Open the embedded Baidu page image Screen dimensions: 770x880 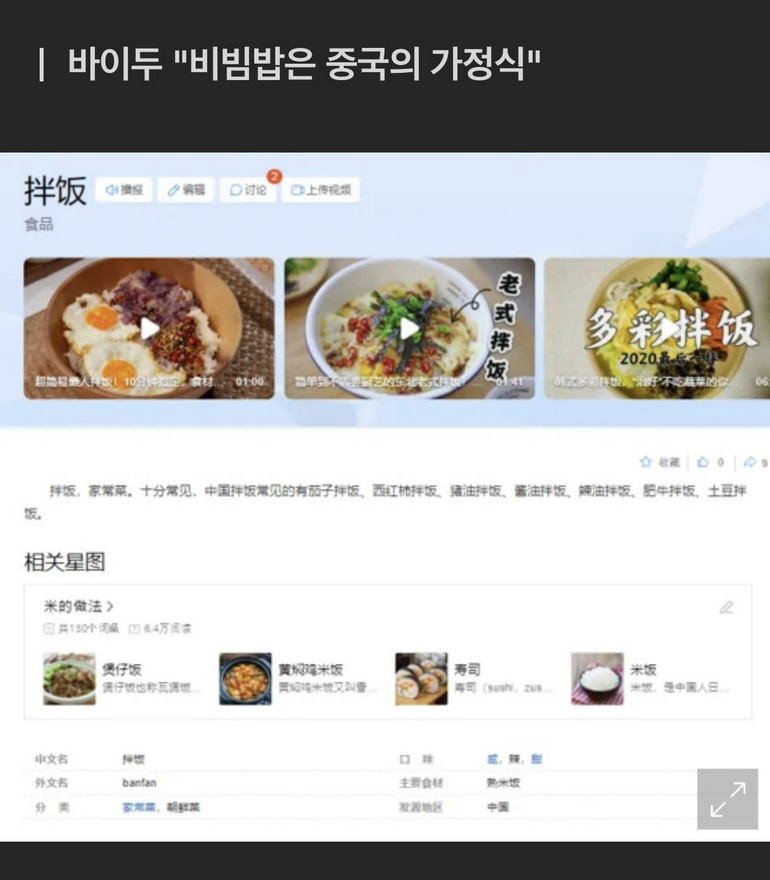pos(385,496)
